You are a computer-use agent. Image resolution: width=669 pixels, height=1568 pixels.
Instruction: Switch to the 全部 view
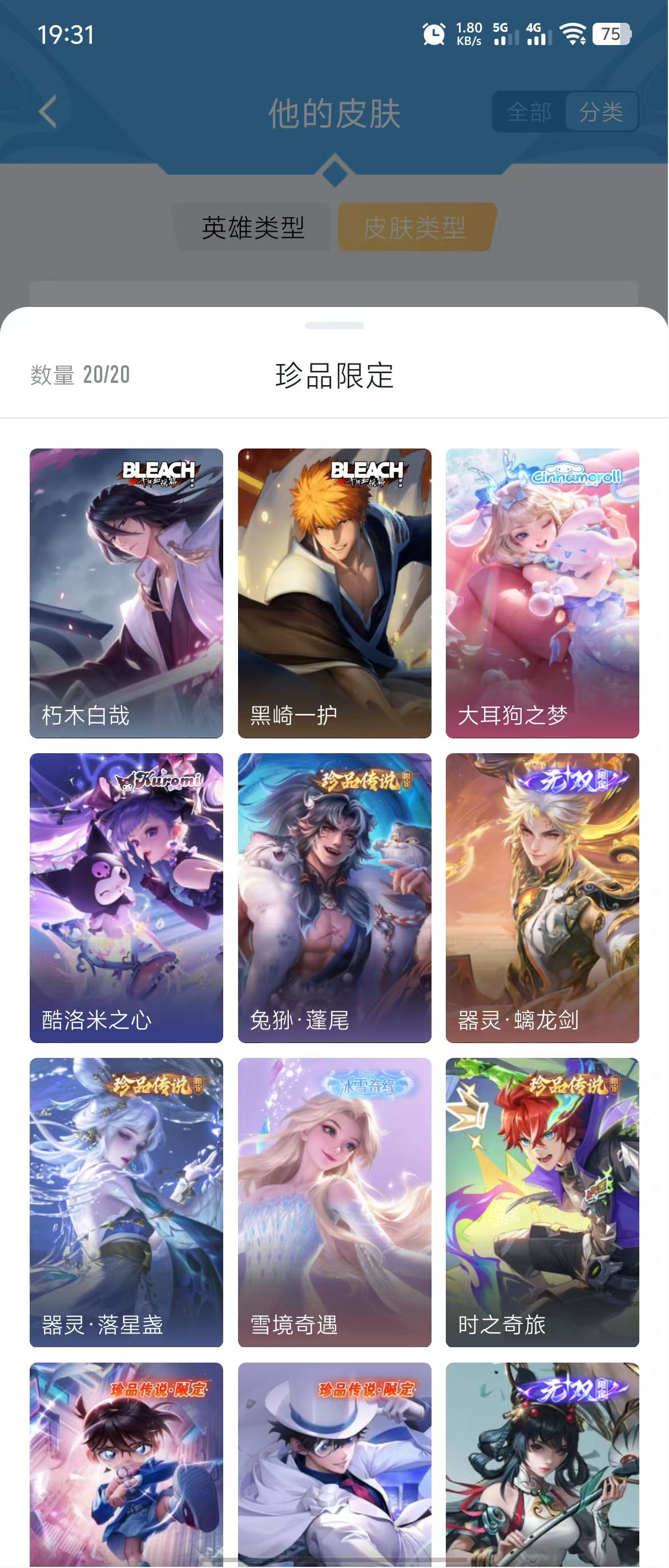pyautogui.click(x=529, y=112)
